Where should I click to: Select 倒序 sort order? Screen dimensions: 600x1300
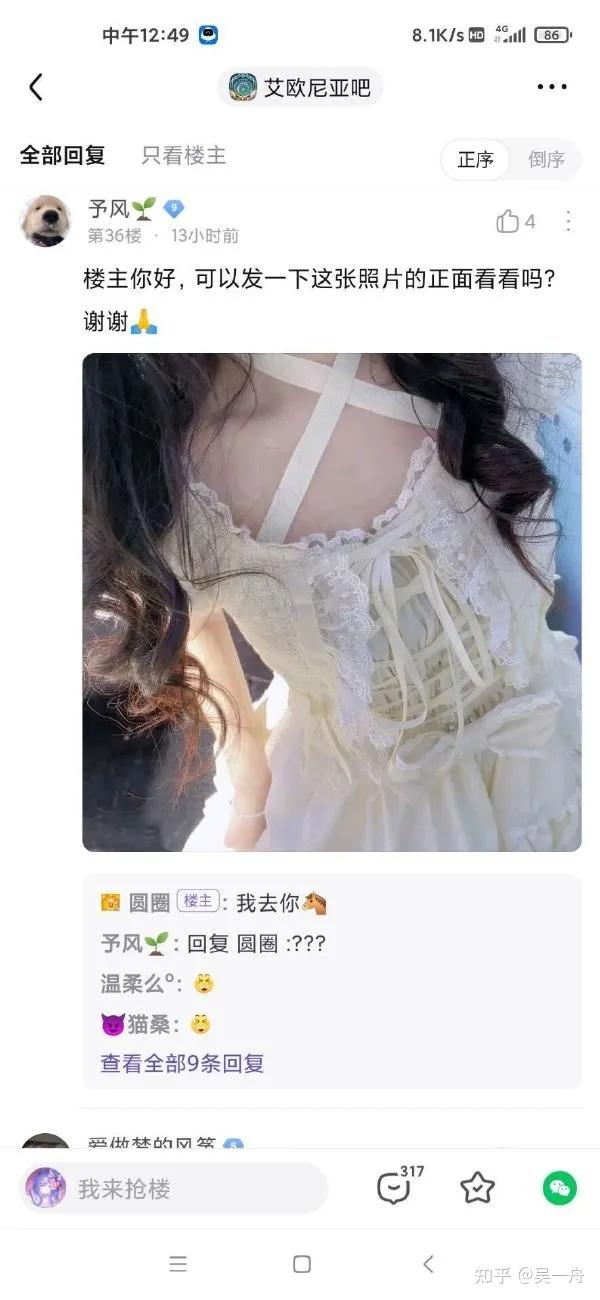546,160
